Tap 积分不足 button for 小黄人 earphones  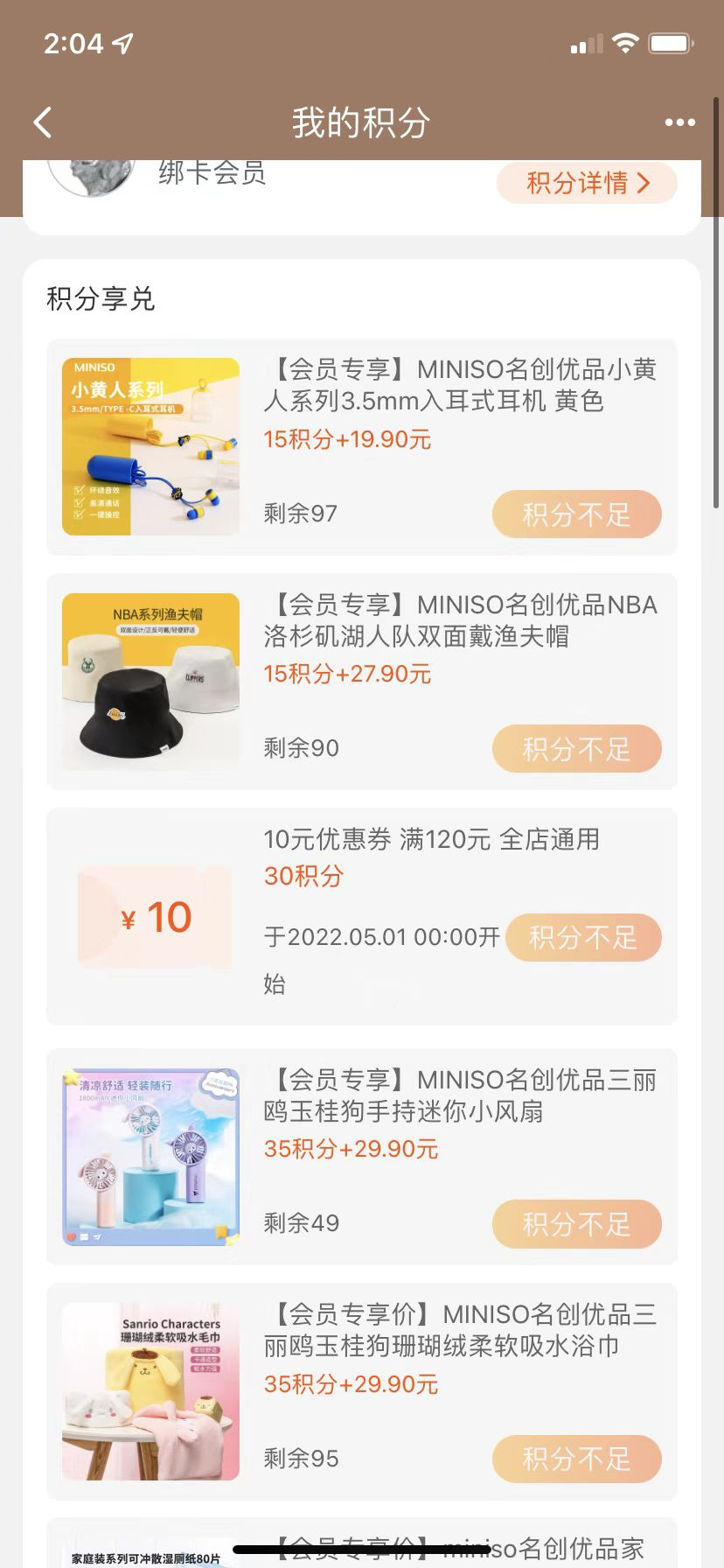point(576,514)
